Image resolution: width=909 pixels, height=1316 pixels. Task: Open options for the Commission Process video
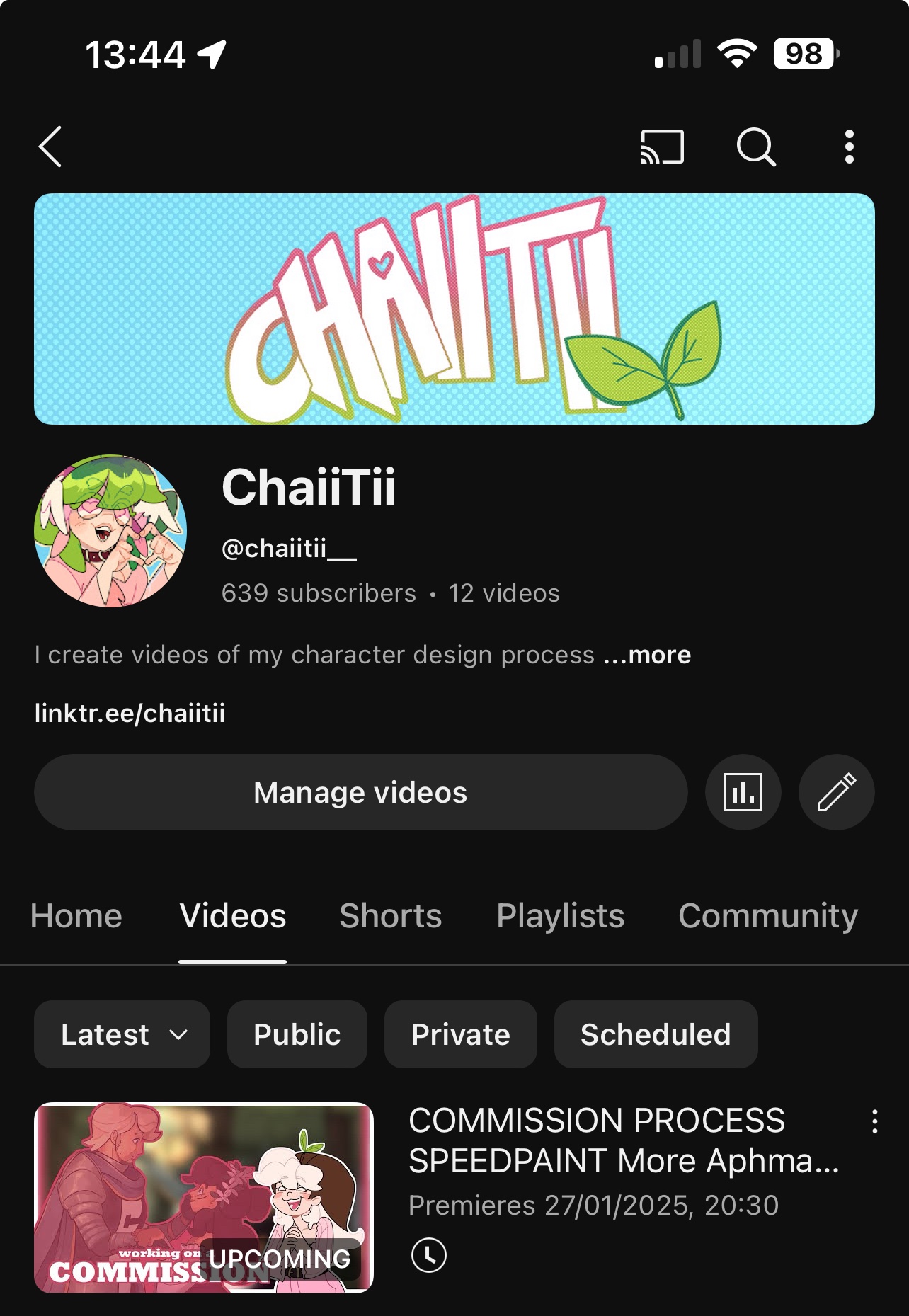tap(875, 1121)
